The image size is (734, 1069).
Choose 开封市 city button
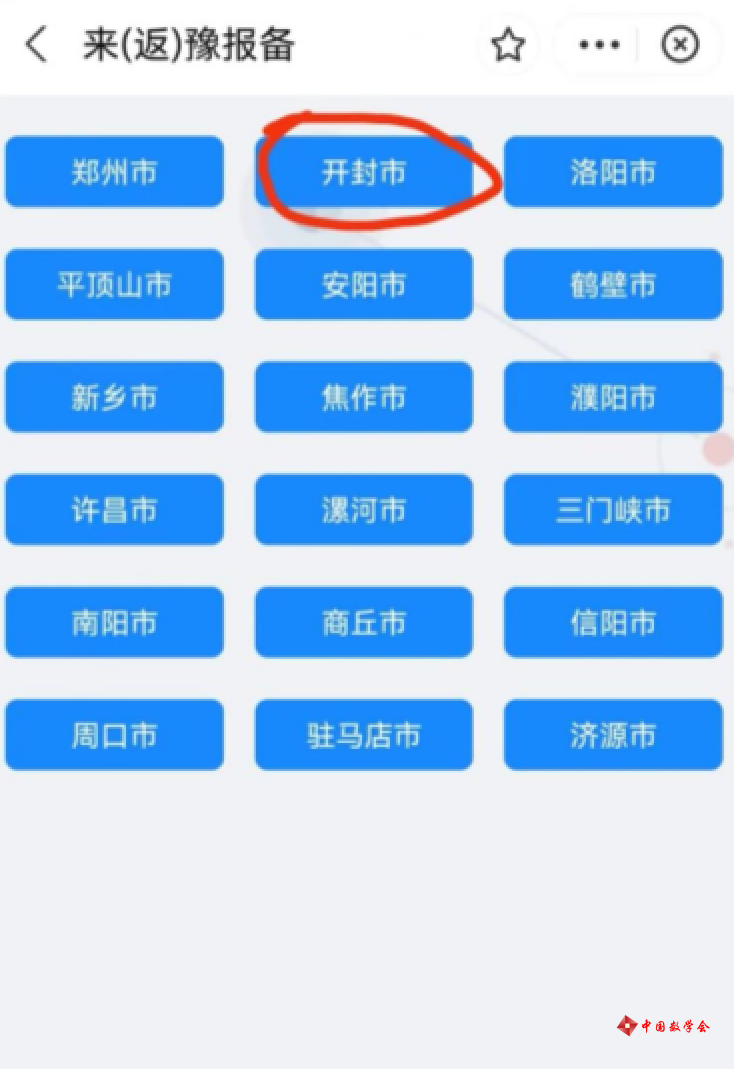click(364, 172)
